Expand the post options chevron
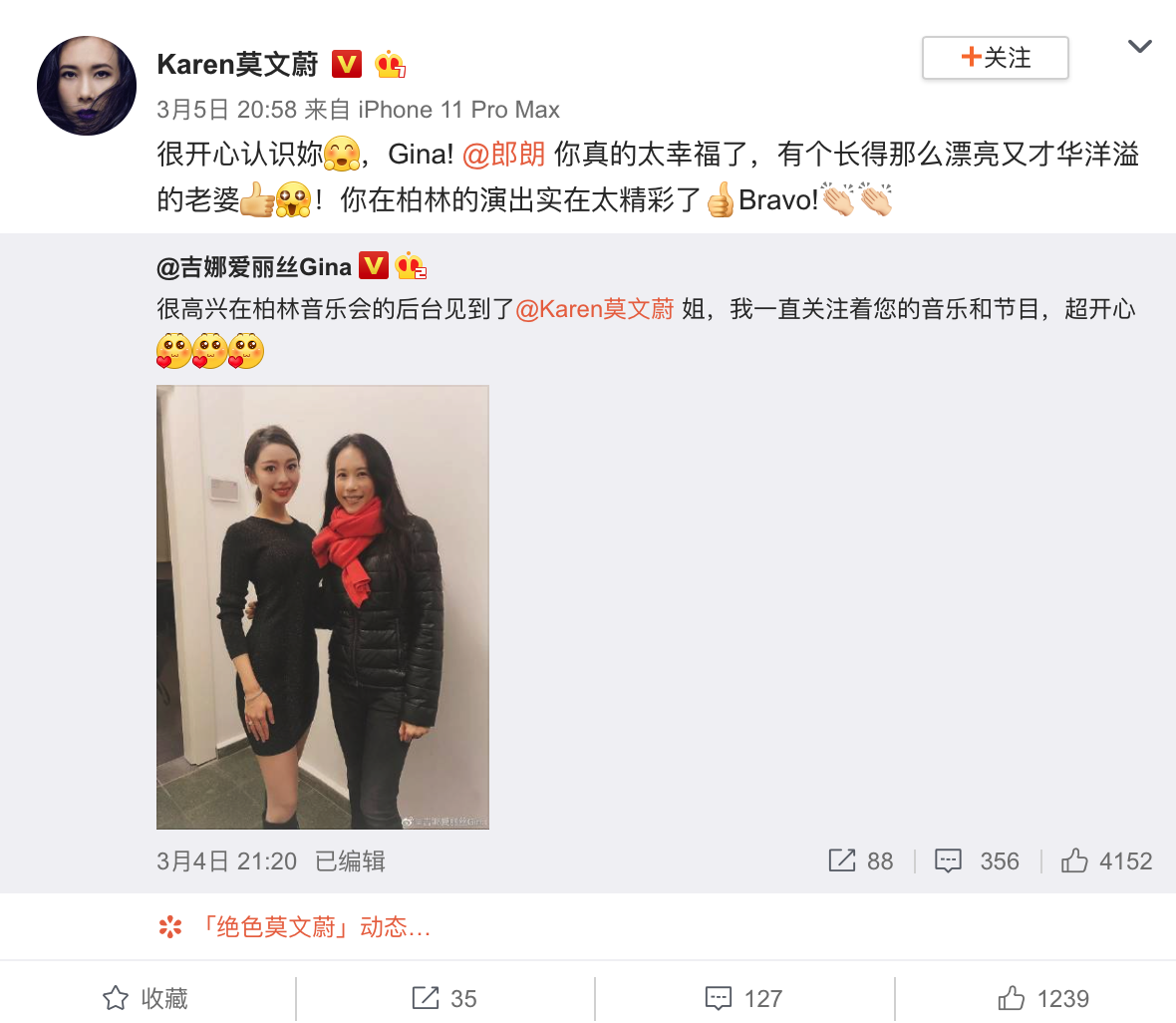The height and width of the screenshot is (1023, 1176). 1139,47
